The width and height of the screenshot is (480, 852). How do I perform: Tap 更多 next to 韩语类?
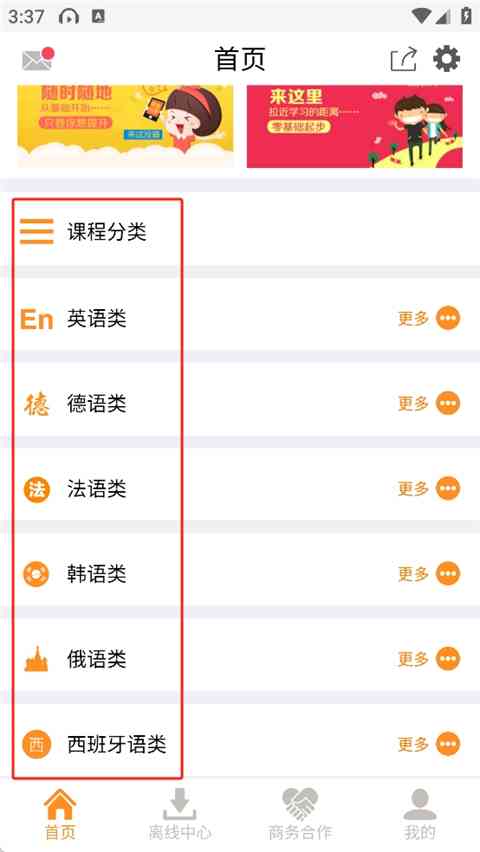tap(429, 574)
